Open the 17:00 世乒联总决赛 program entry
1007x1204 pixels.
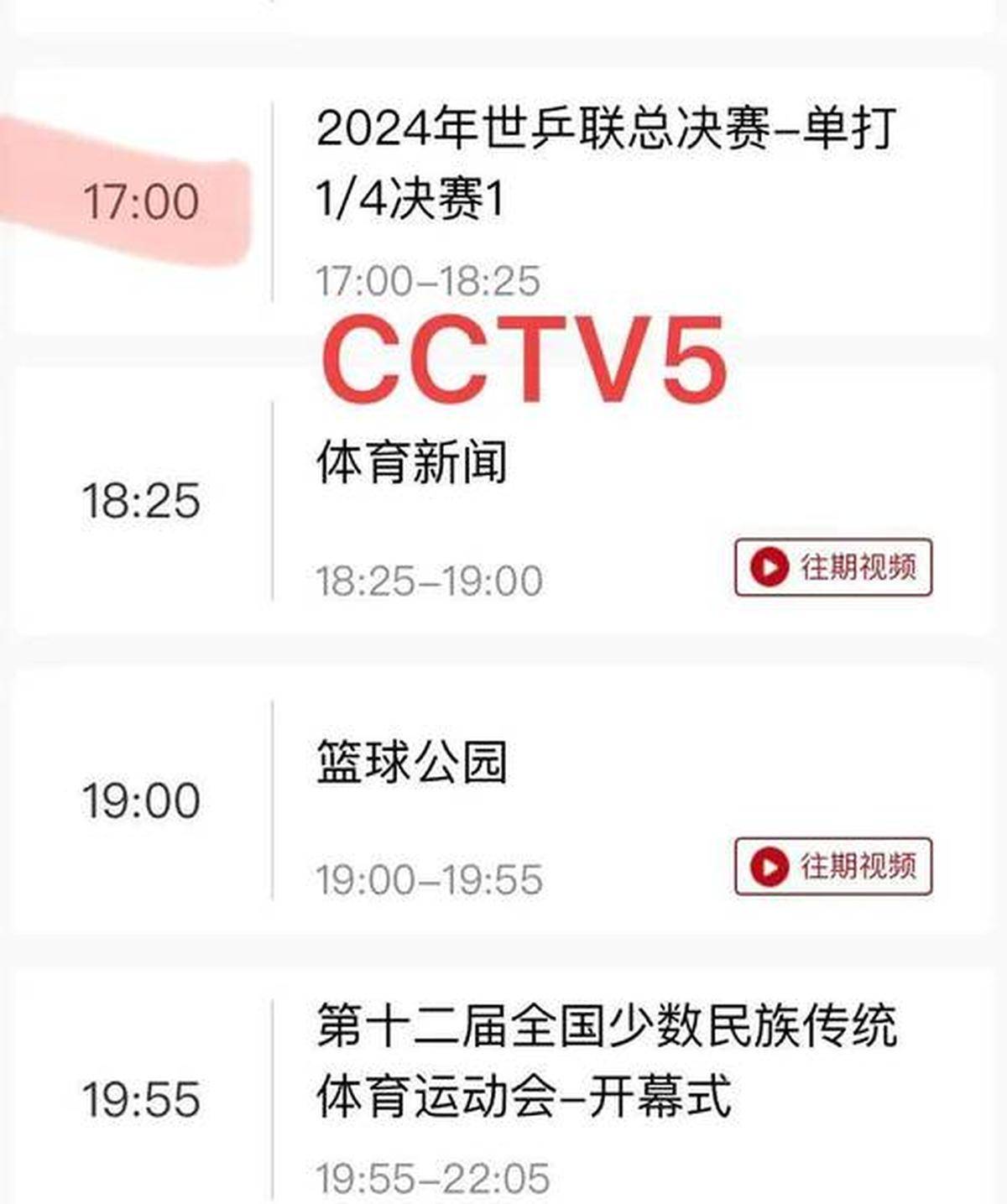(x=604, y=164)
